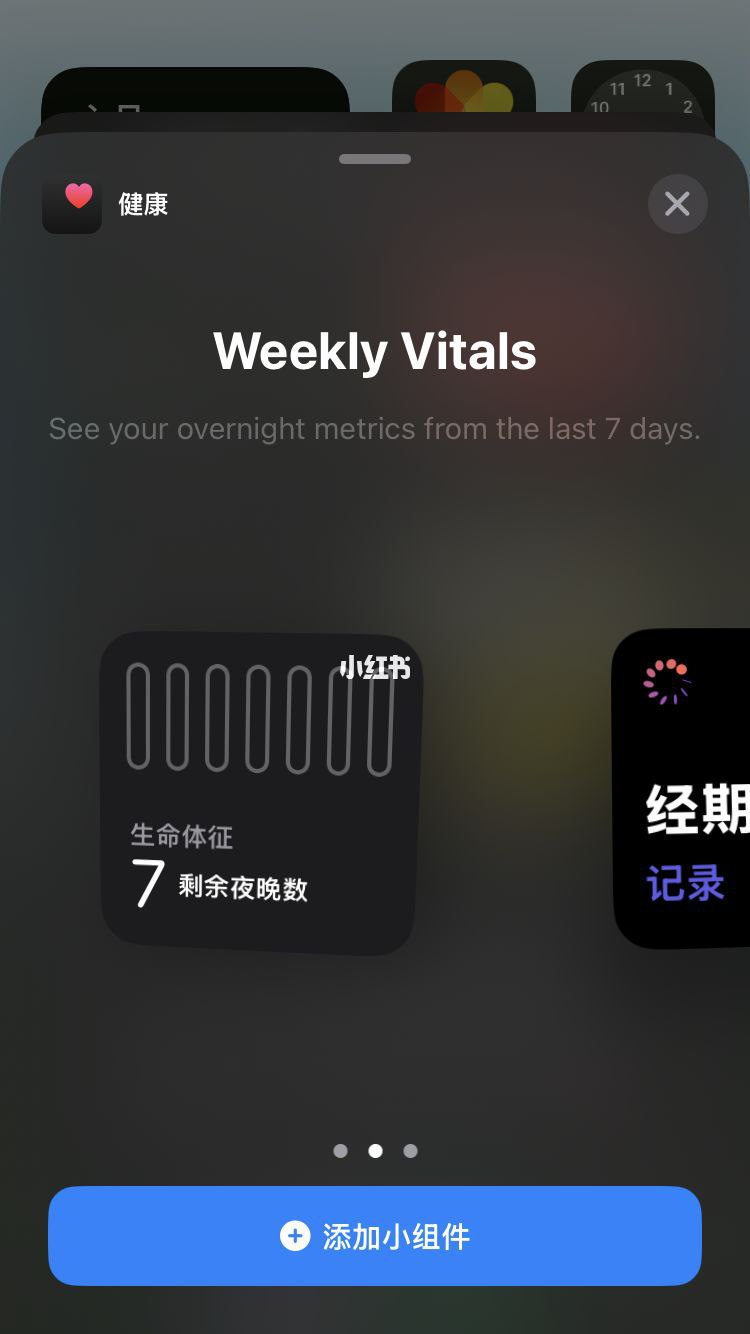Tap the plus icon inside the blue button
This screenshot has width=750, height=1334.
tap(295, 1236)
